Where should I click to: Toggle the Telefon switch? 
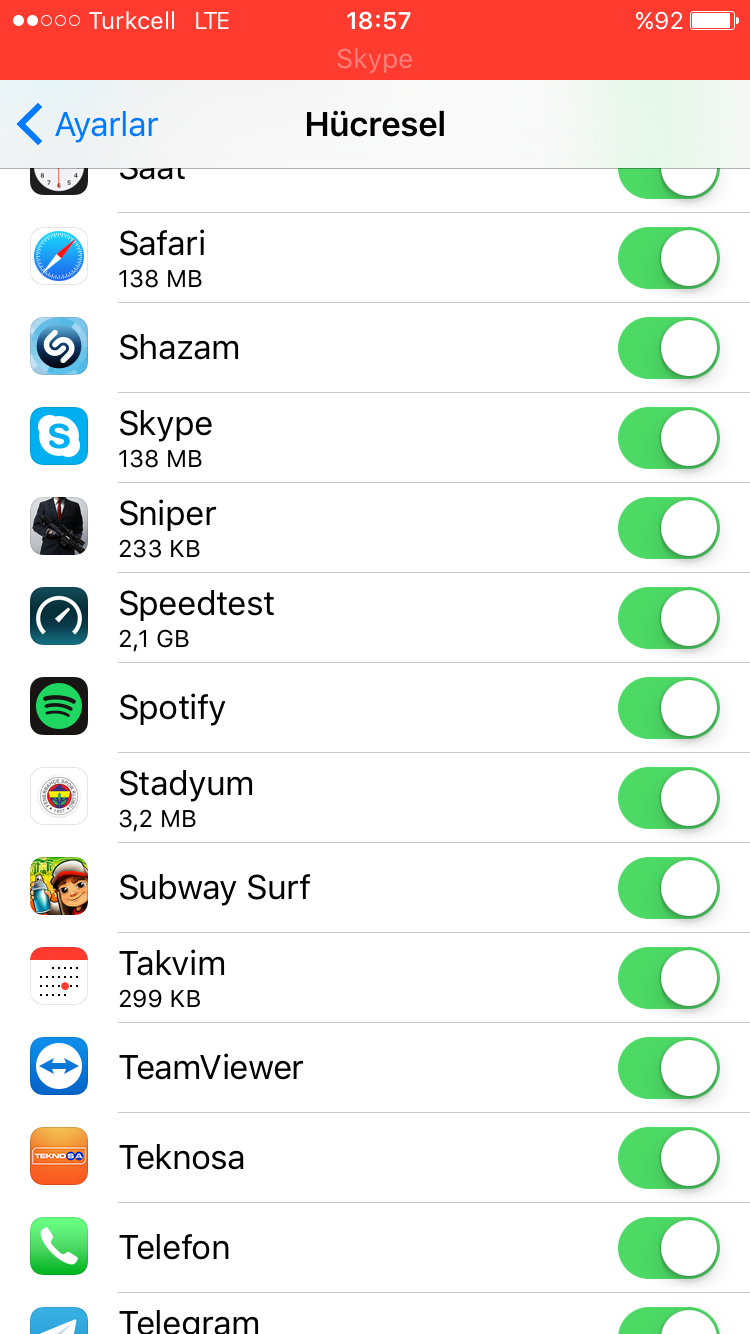coord(669,1248)
